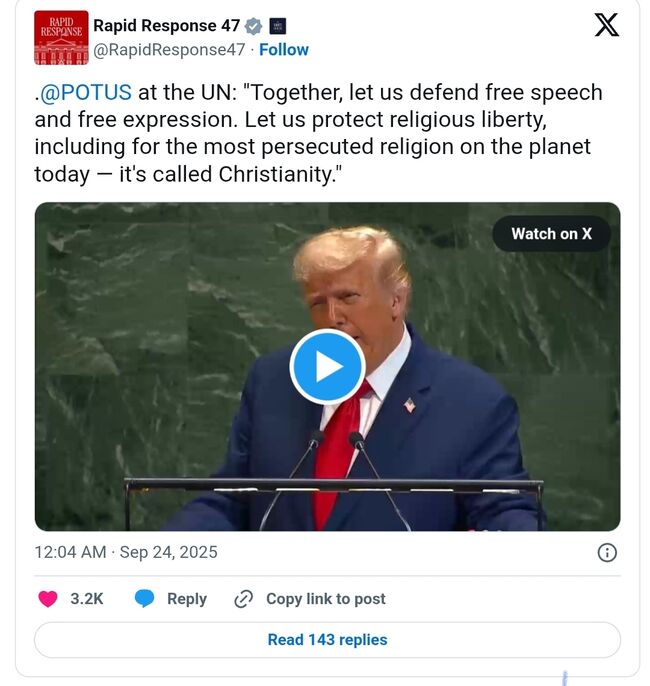Open the X logo link
Image resolution: width=650 pixels, height=686 pixels.
coord(606,25)
